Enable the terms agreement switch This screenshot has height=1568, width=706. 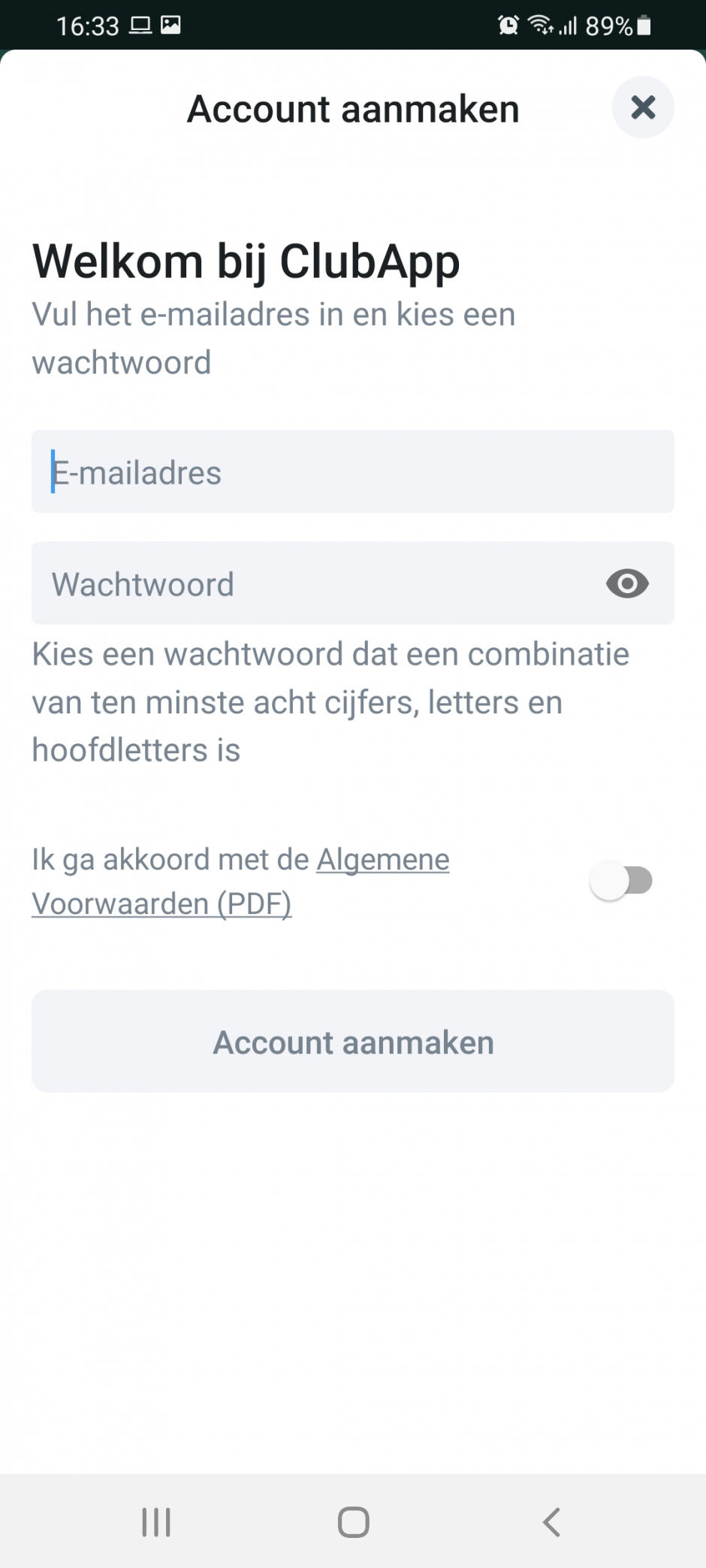pyautogui.click(x=621, y=880)
